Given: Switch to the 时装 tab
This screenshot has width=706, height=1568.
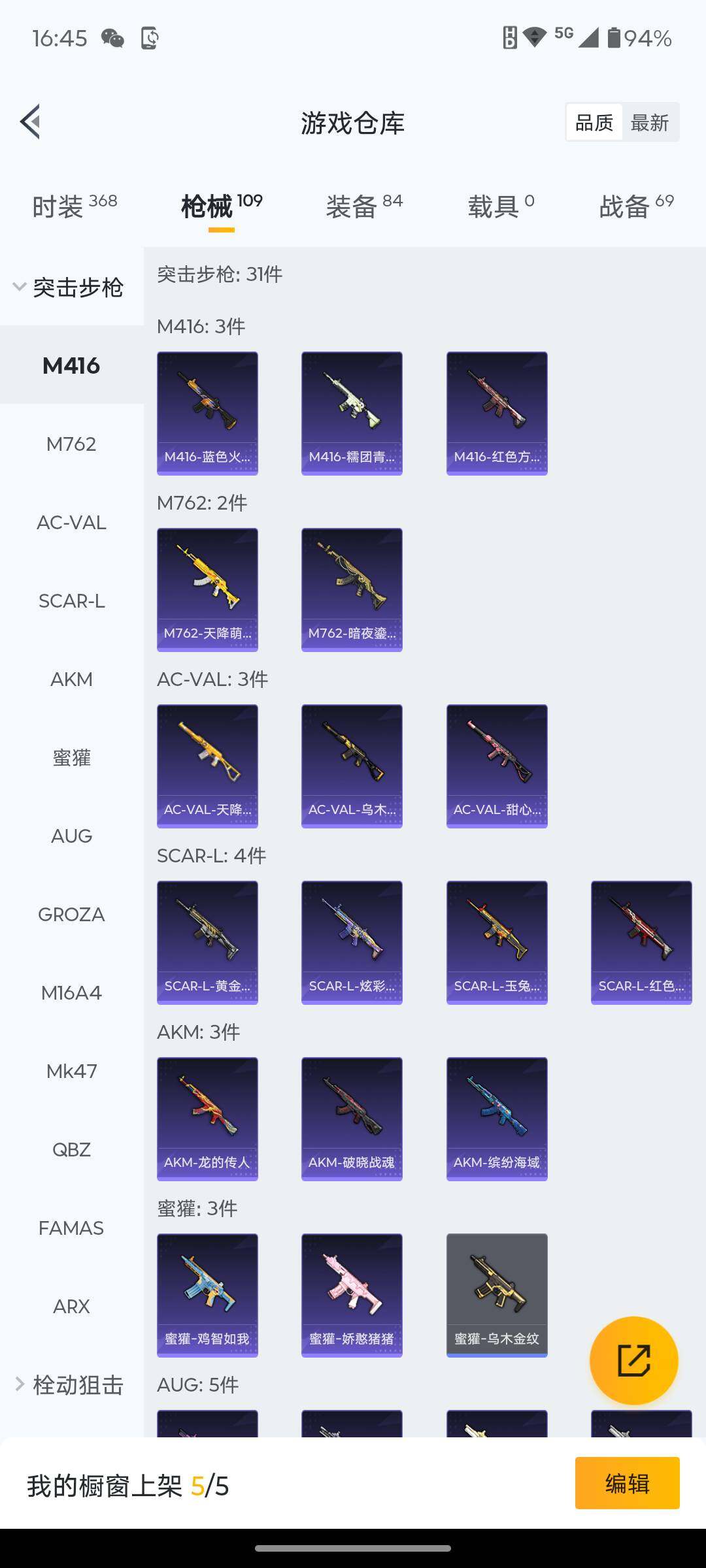Looking at the screenshot, I should click(75, 206).
